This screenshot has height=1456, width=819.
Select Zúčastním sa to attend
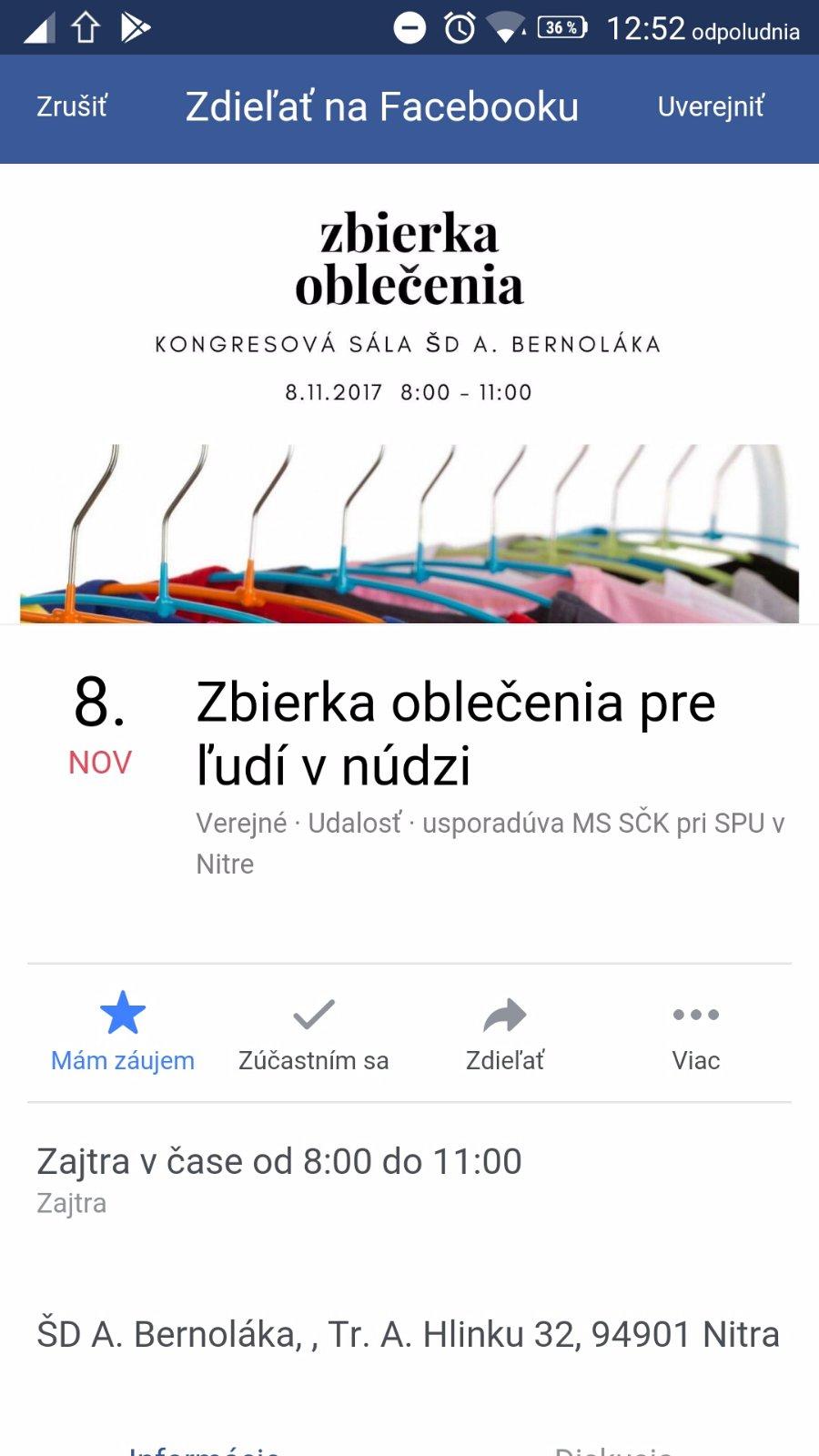[x=313, y=1034]
